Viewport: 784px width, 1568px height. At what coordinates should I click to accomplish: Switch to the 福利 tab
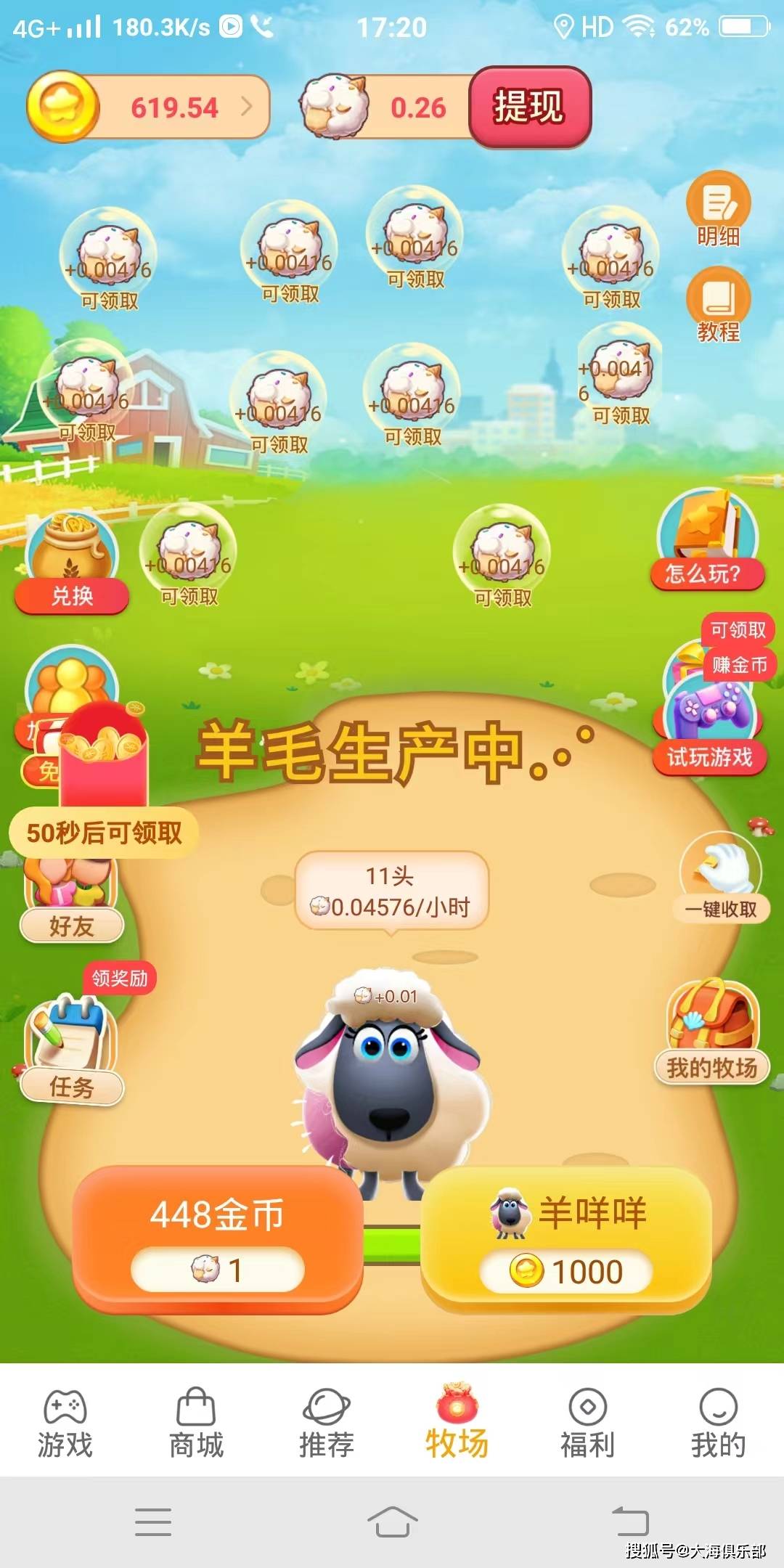click(588, 1423)
